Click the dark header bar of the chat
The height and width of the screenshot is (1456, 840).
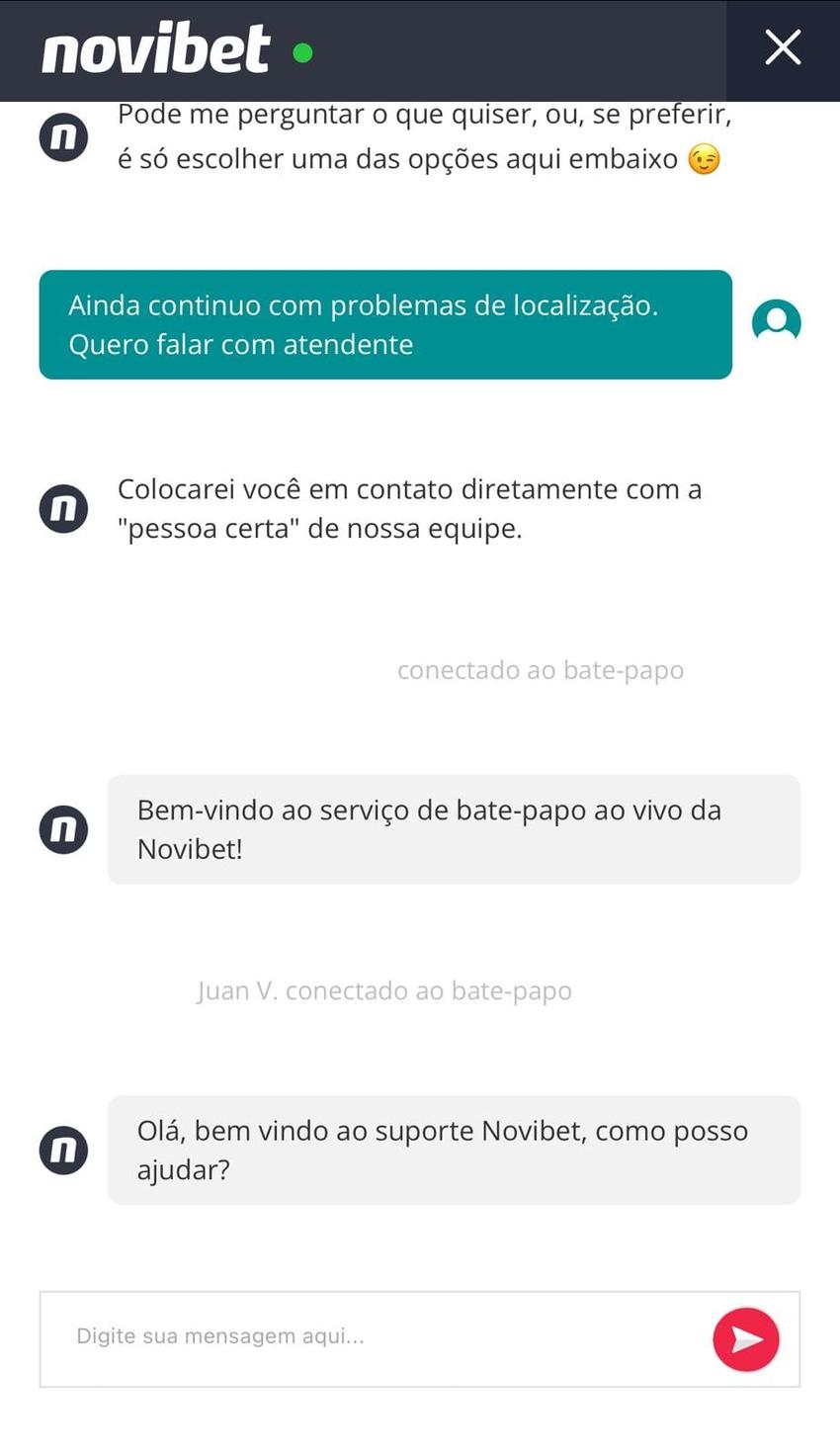pyautogui.click(x=494, y=47)
